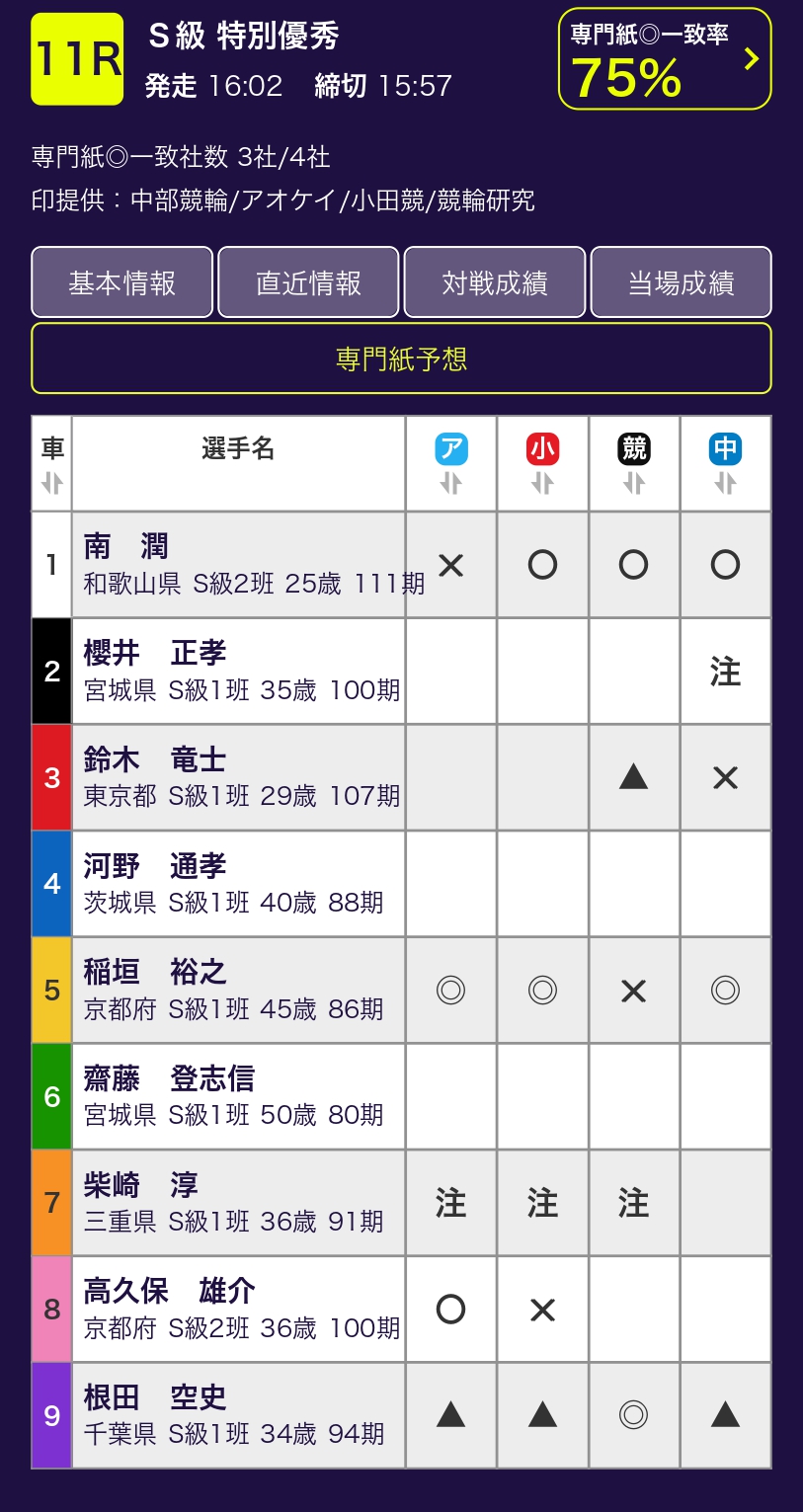Sort by the ア paper column
The height and width of the screenshot is (1512, 803).
tap(450, 482)
